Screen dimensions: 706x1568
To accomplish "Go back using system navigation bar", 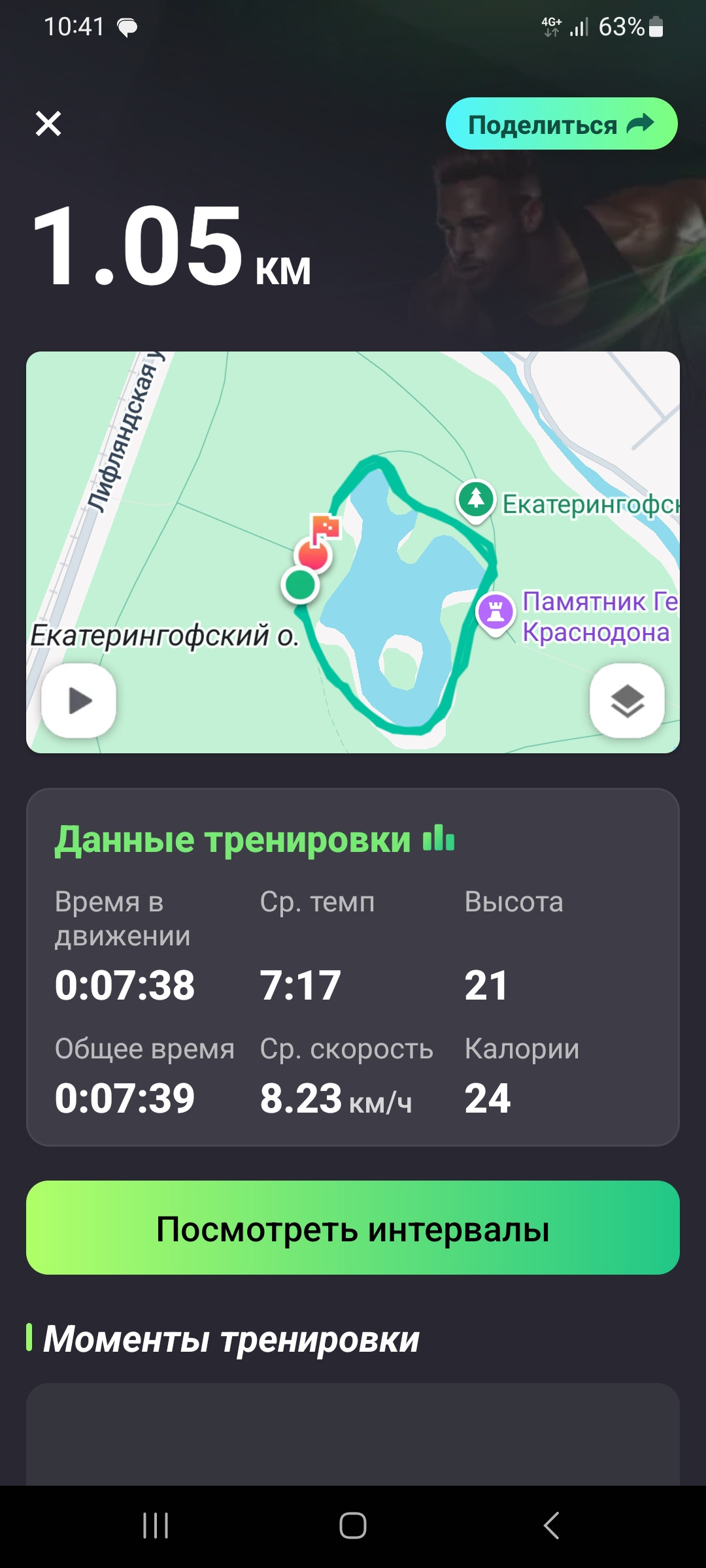I will click(x=551, y=1526).
